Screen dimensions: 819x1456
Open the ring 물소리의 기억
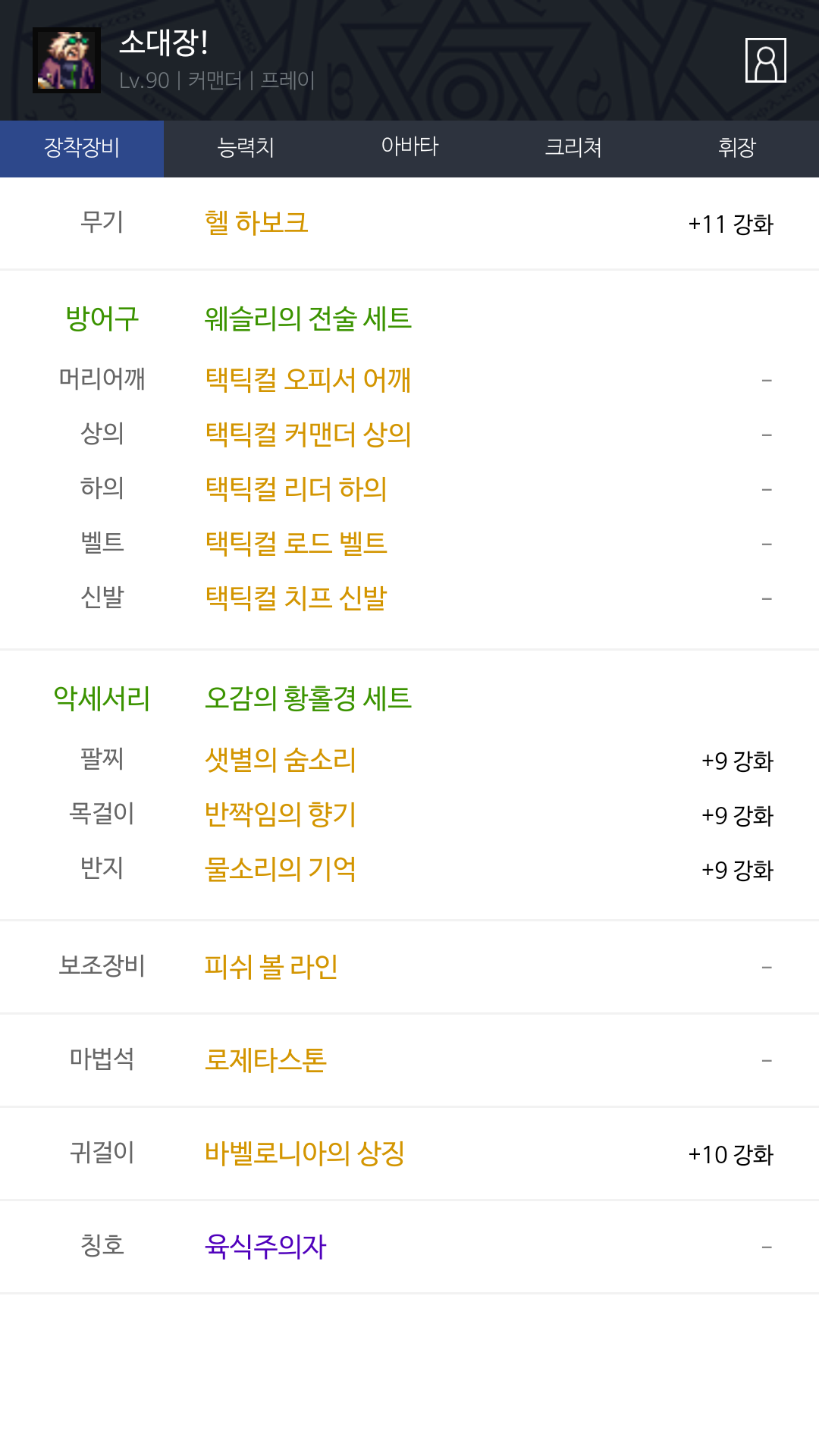point(281,868)
